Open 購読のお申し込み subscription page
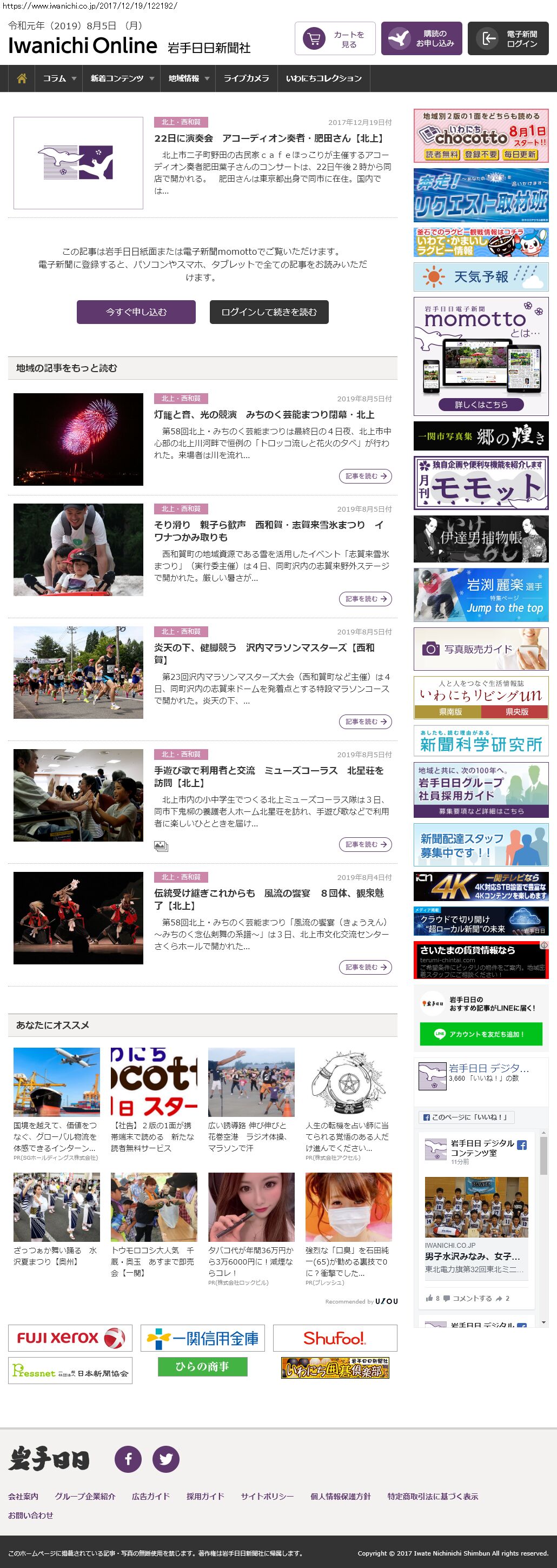Screen dimensions: 557x1568 (x=421, y=39)
